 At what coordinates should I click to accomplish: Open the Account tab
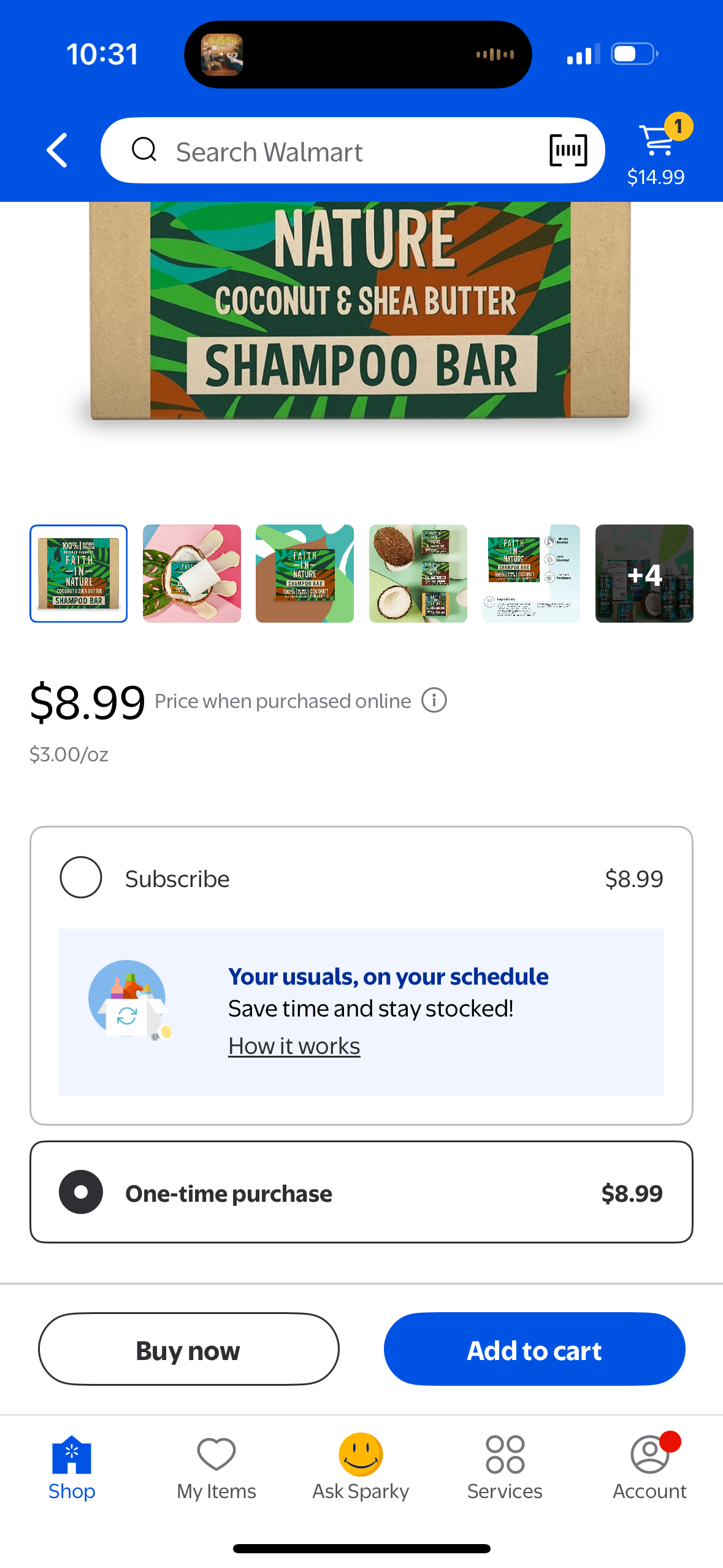[649, 1467]
